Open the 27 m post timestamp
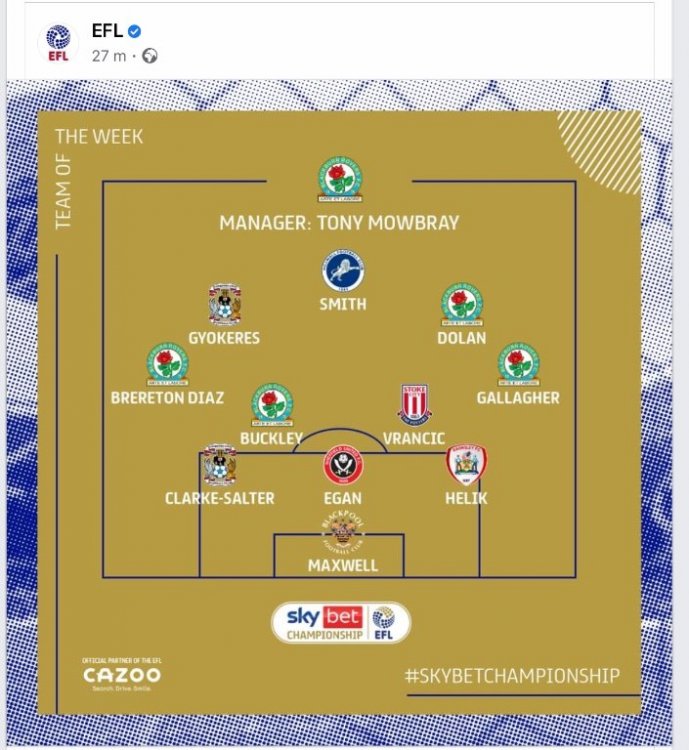 coord(109,56)
